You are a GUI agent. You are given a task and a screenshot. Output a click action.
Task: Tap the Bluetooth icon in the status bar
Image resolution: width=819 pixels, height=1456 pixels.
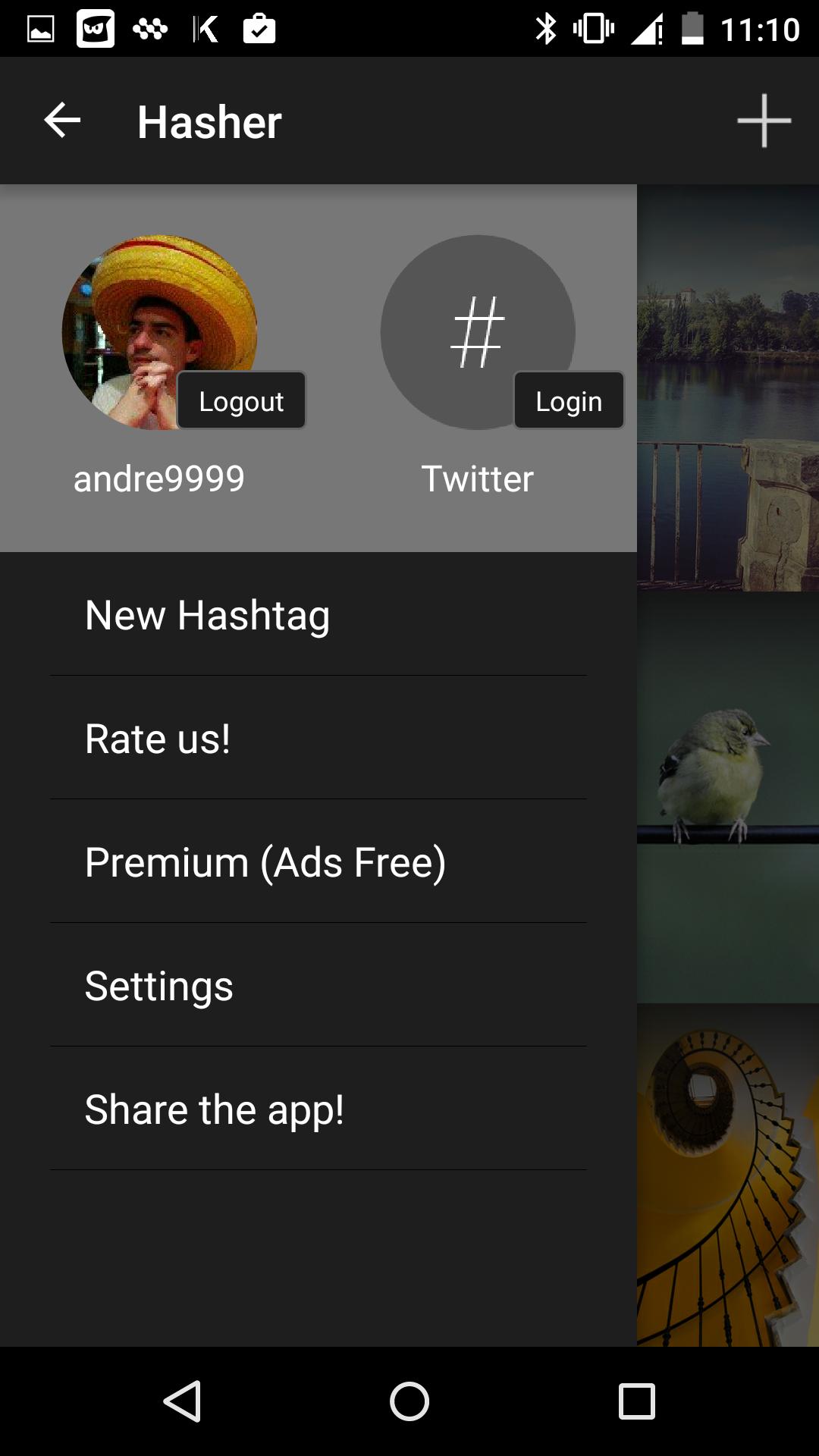[545, 29]
